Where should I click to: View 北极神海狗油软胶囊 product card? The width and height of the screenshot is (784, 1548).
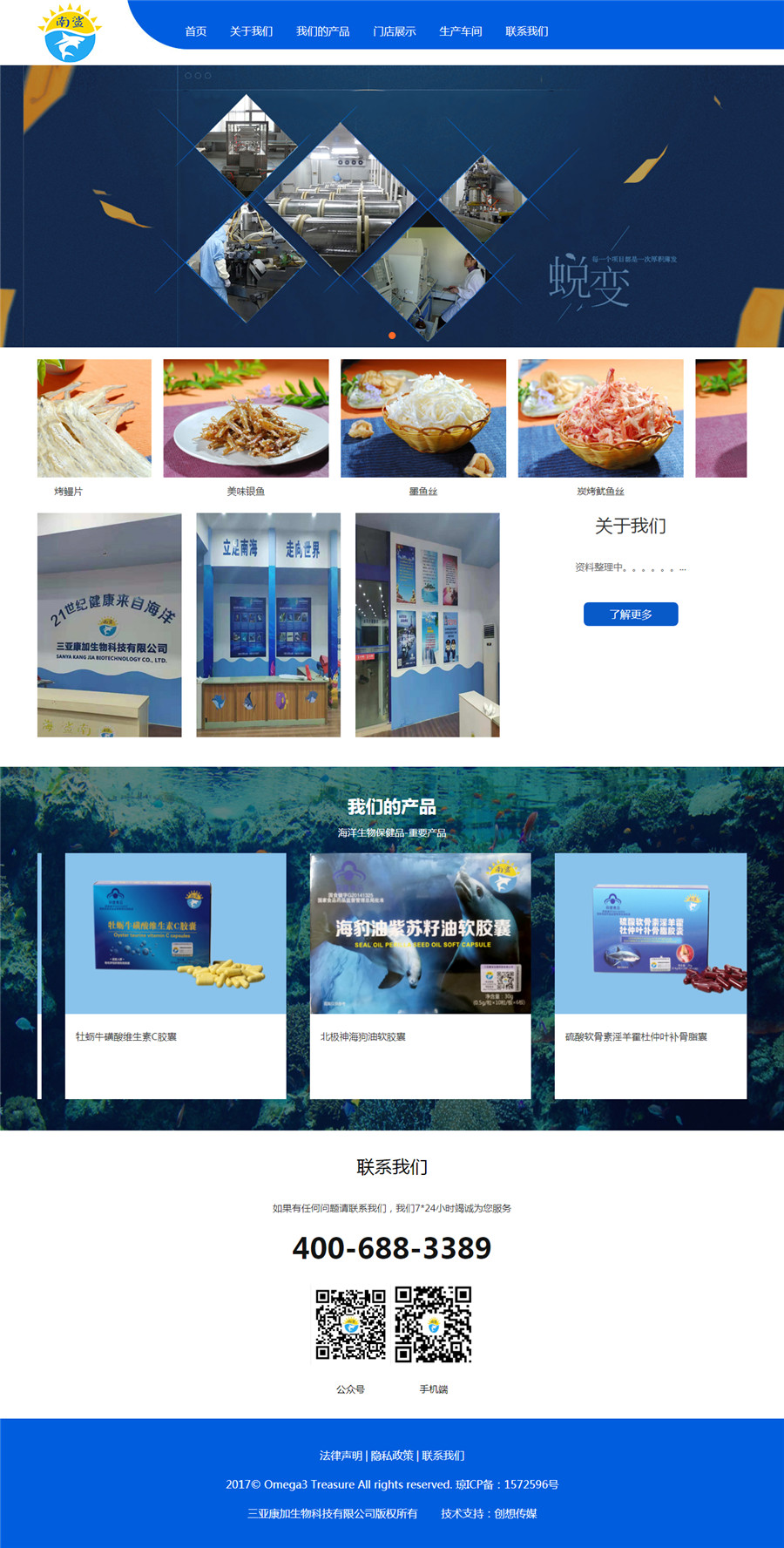(420, 974)
